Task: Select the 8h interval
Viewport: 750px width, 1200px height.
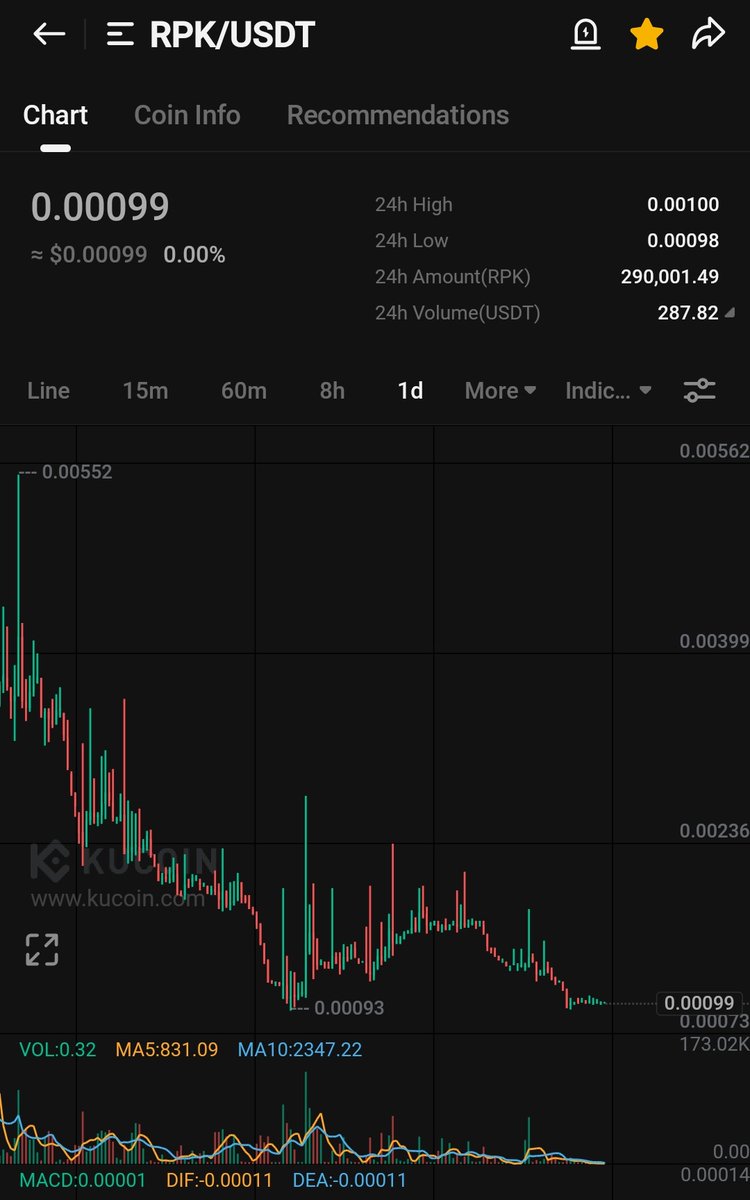Action: (332, 390)
